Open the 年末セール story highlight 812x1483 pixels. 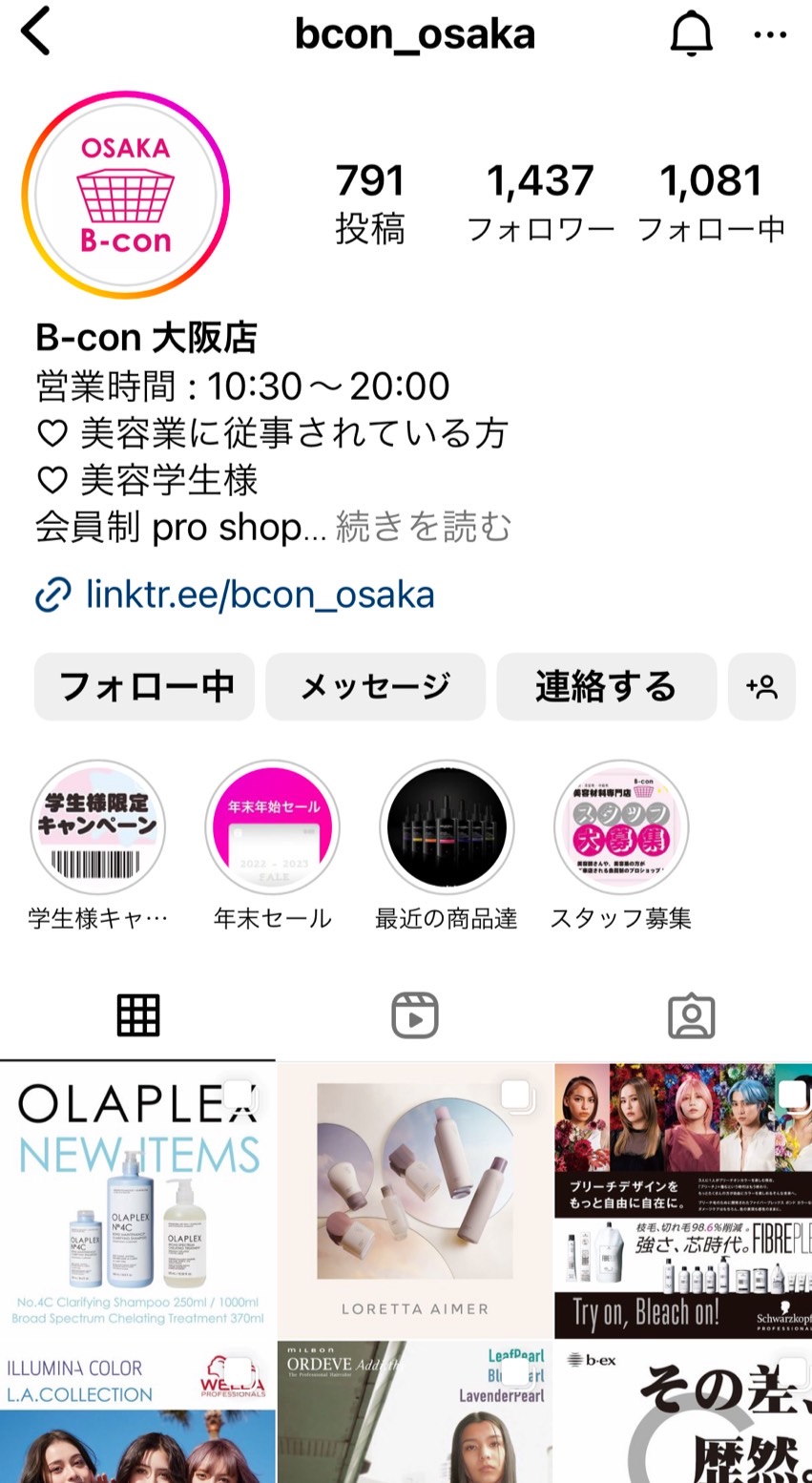point(272,827)
